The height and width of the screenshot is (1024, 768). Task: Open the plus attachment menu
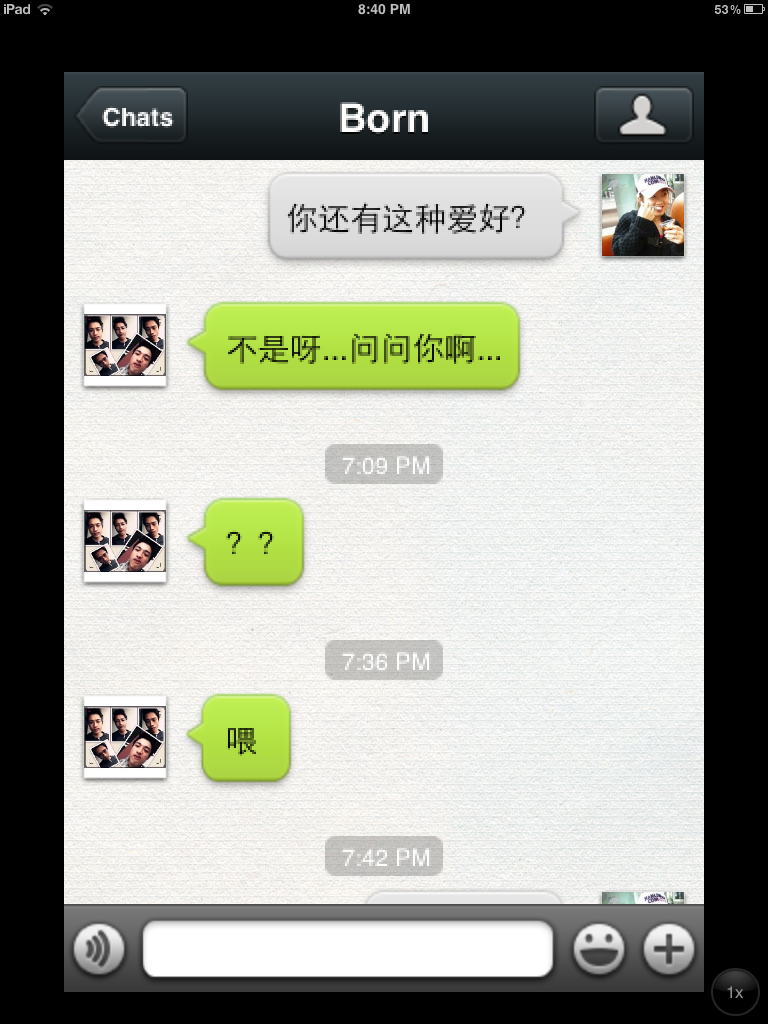(x=668, y=948)
